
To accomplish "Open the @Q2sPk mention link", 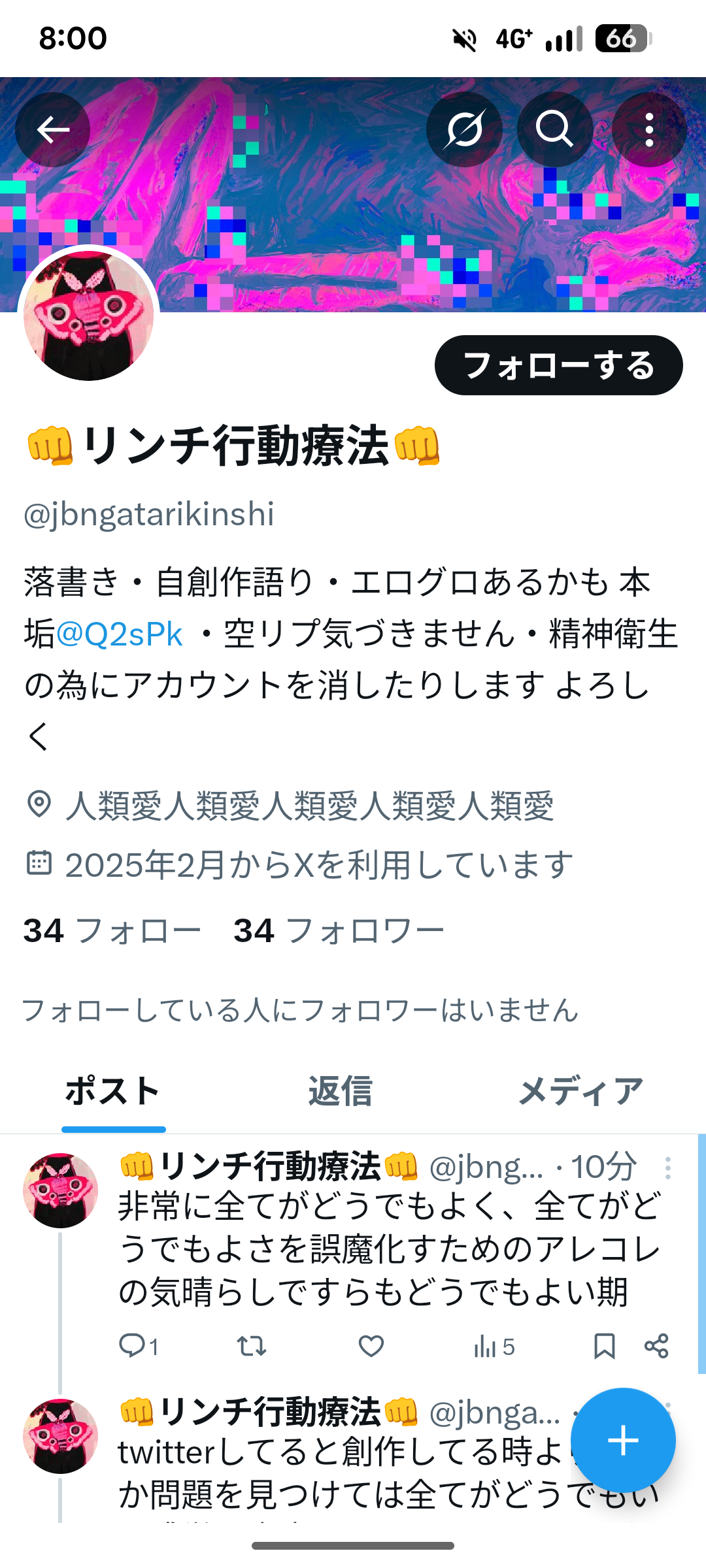I will tap(119, 634).
